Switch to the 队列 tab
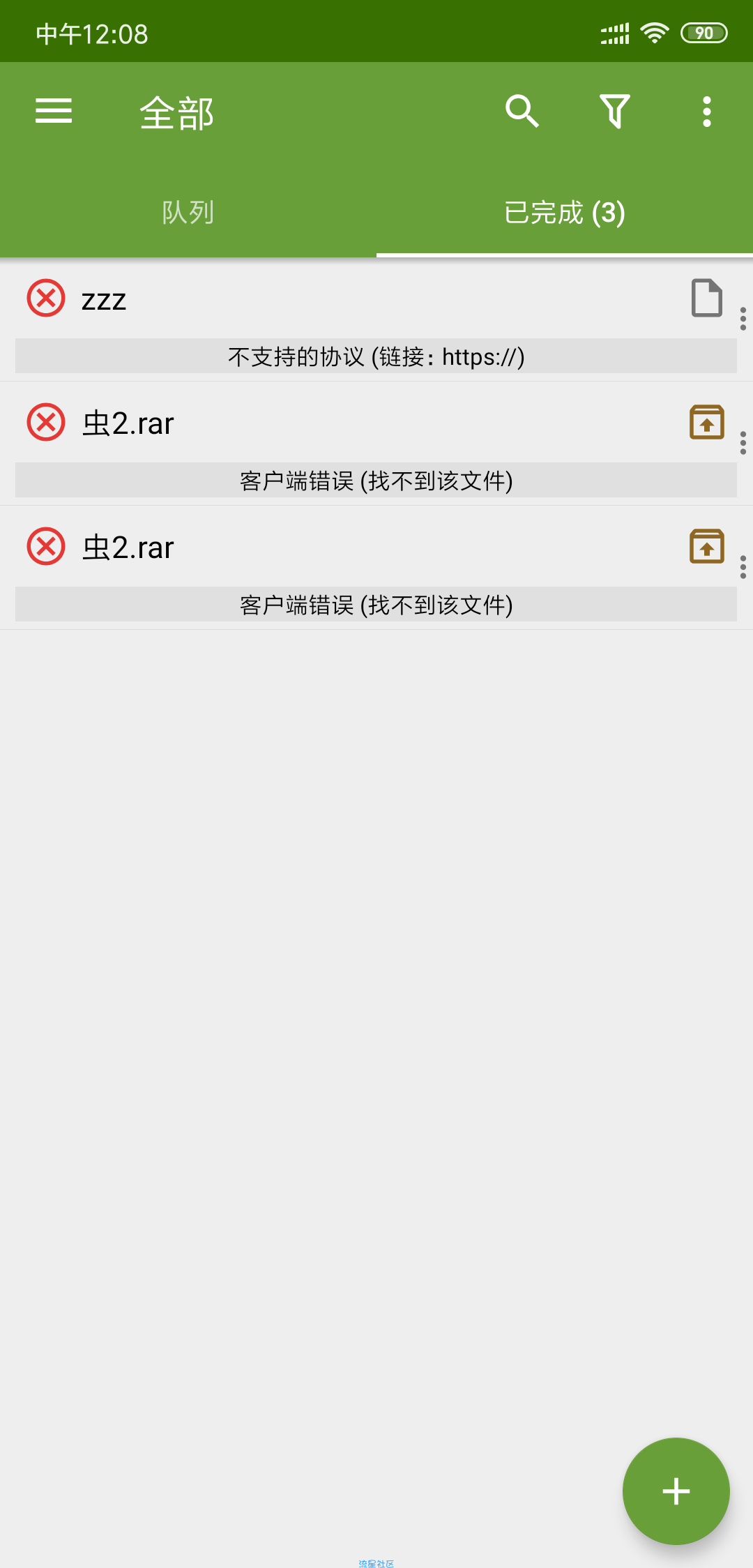This screenshot has width=753, height=1568. click(188, 212)
